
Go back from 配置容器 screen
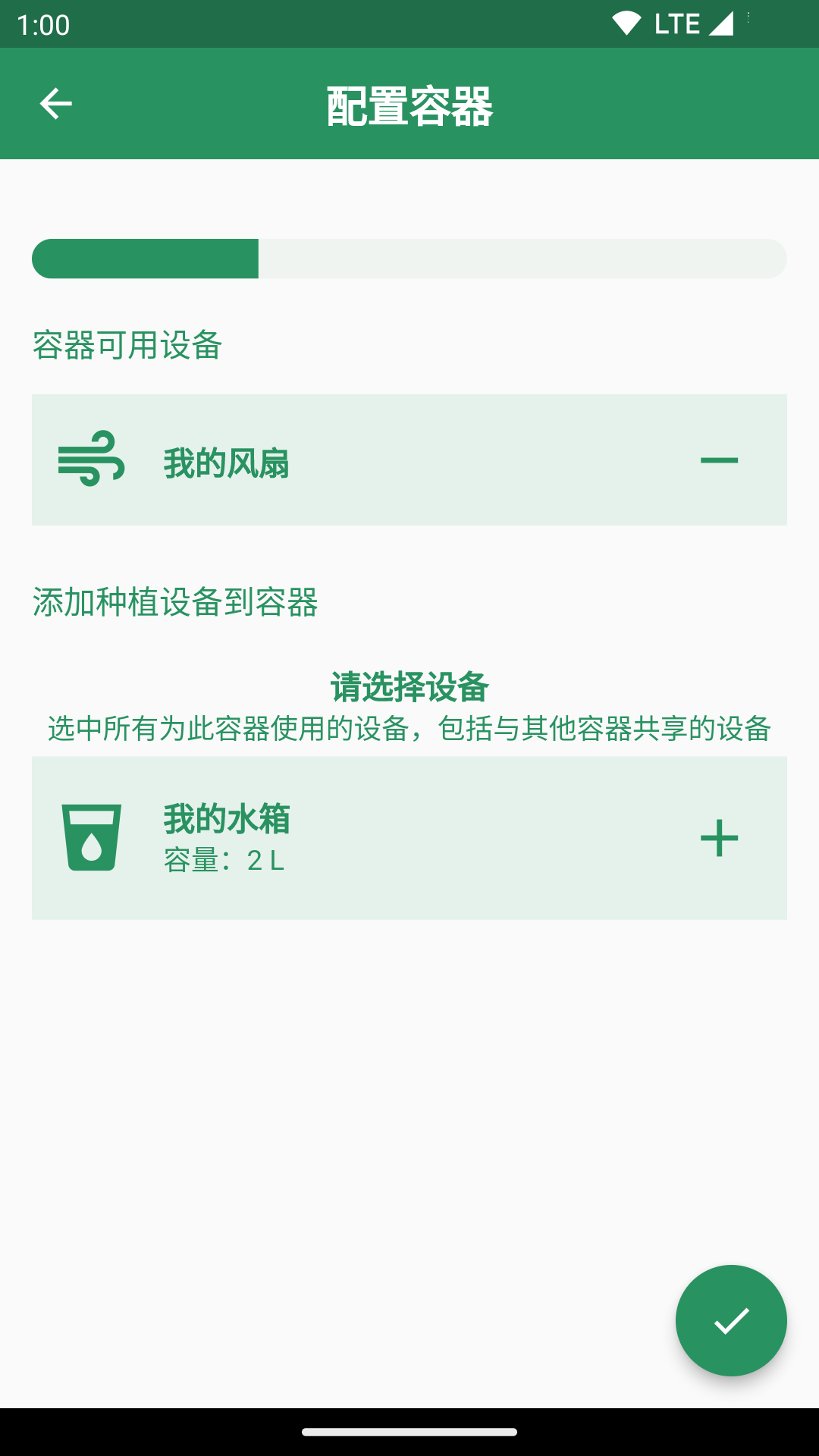(55, 104)
